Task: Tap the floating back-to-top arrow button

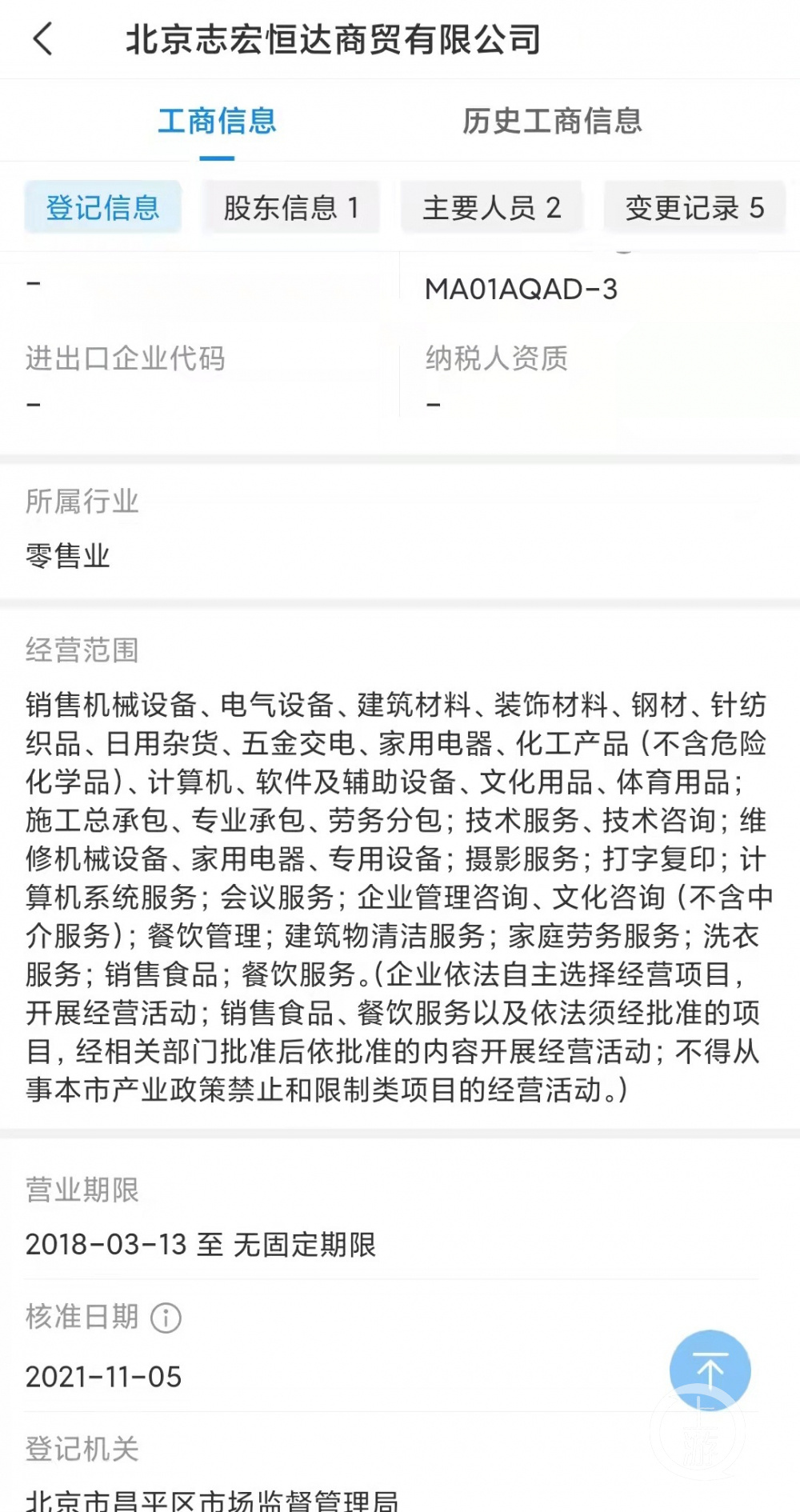Action: coord(710,1370)
